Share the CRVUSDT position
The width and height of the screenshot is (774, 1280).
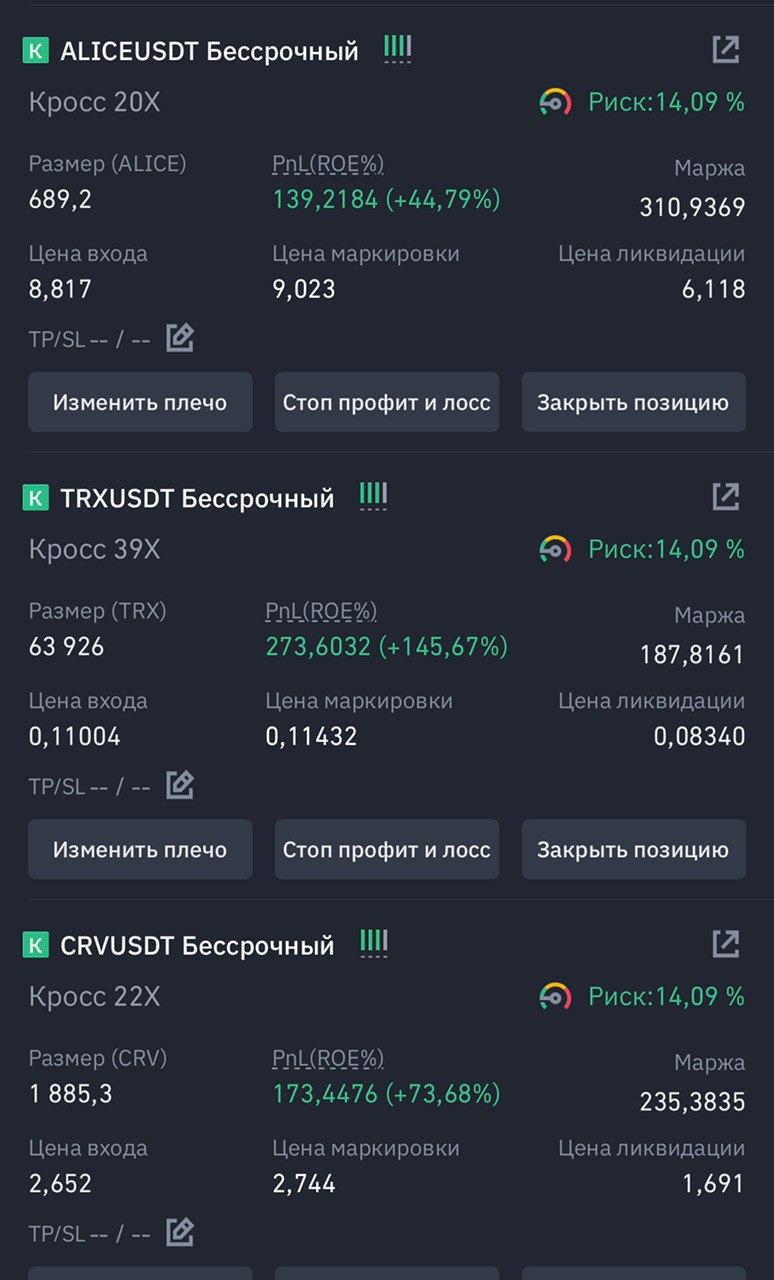(726, 943)
